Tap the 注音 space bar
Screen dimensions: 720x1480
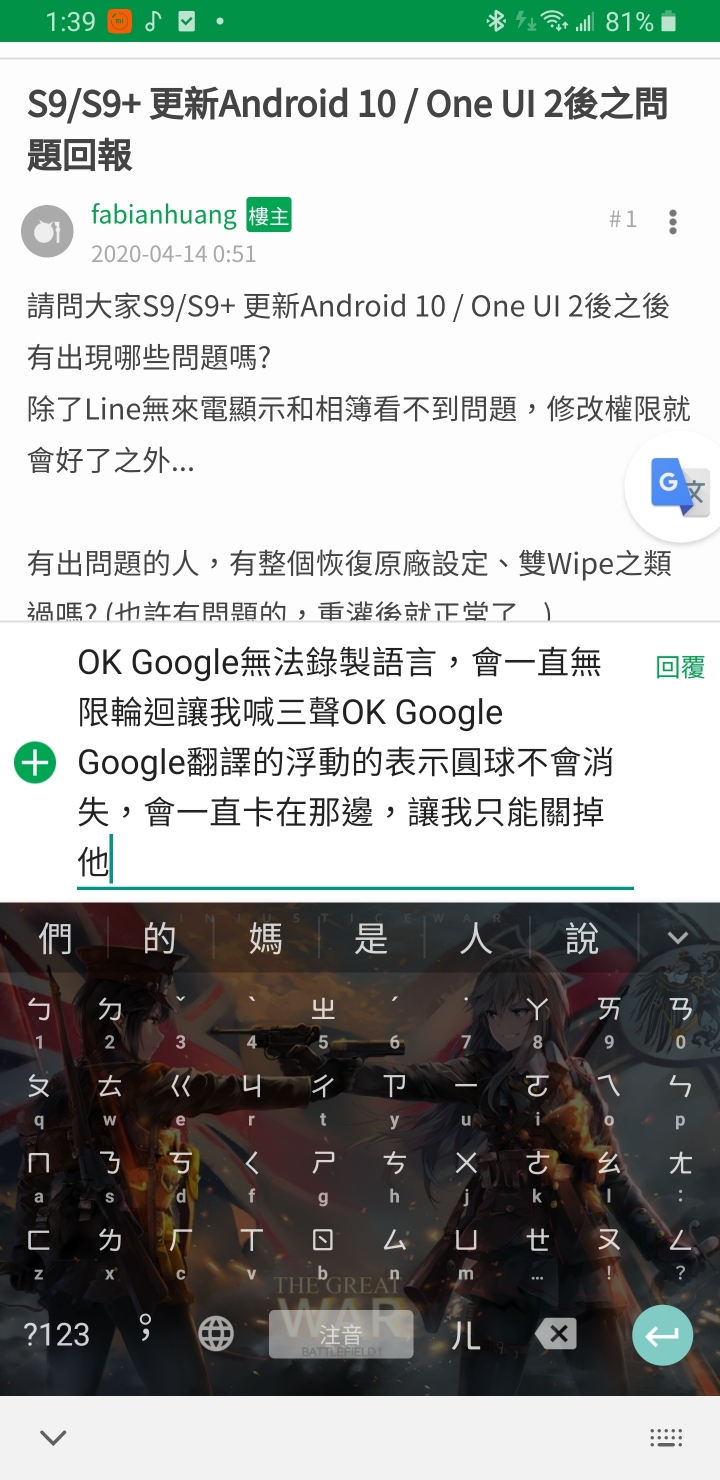point(340,1334)
